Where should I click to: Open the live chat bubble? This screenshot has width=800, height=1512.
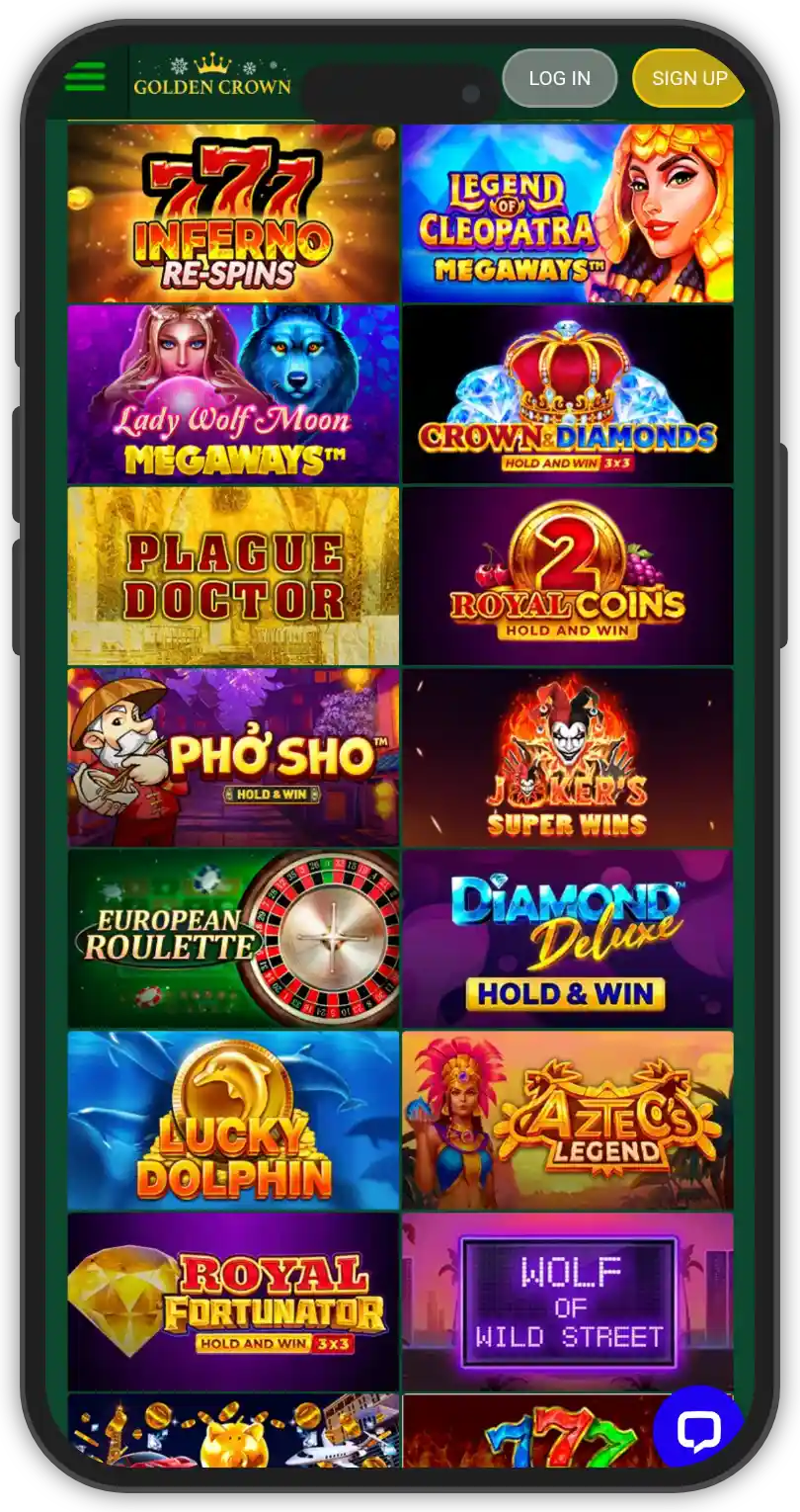coord(697,1429)
